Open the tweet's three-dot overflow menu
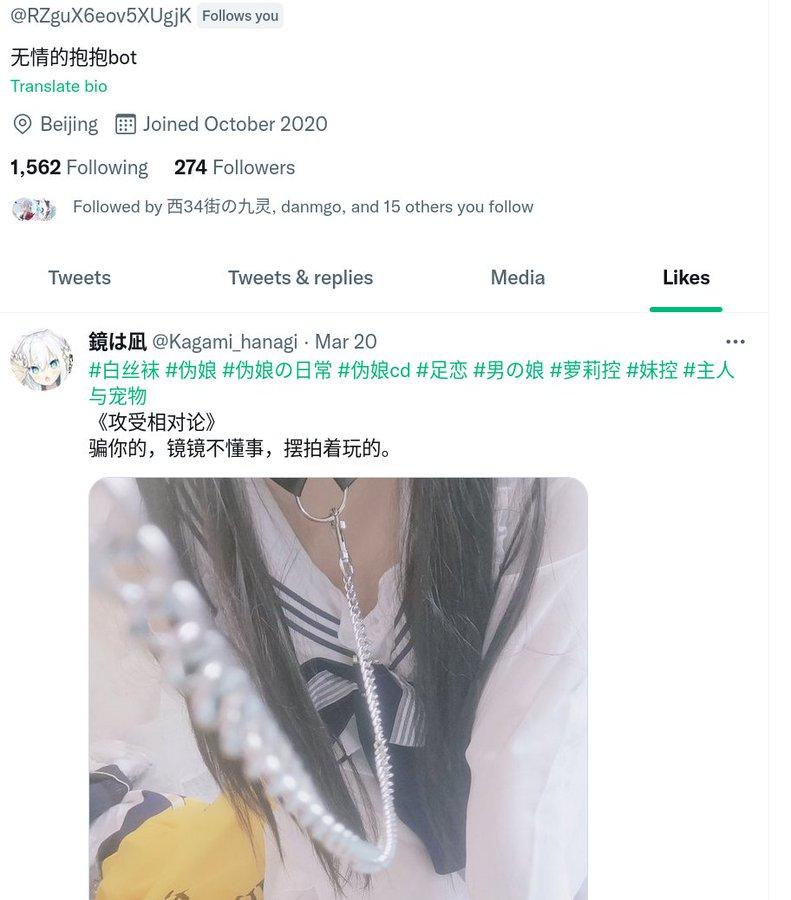Screen dimensions: 791x900 [735, 342]
